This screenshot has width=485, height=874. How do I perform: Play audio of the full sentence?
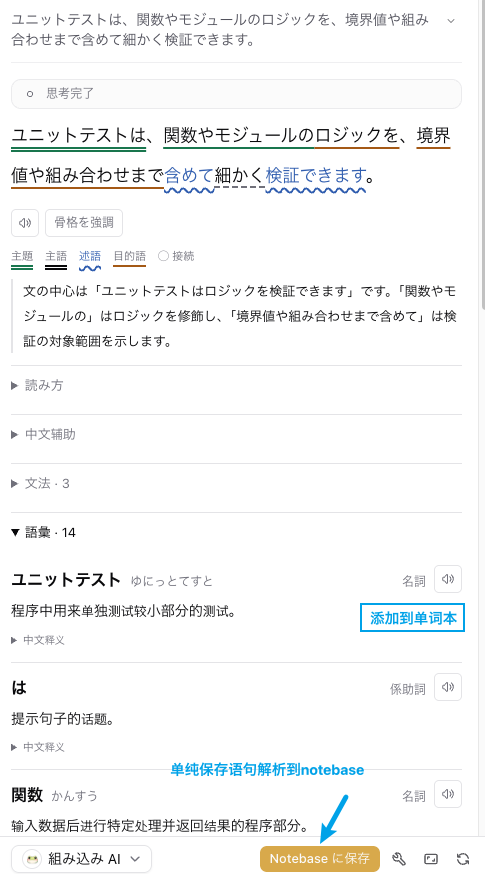point(25,223)
